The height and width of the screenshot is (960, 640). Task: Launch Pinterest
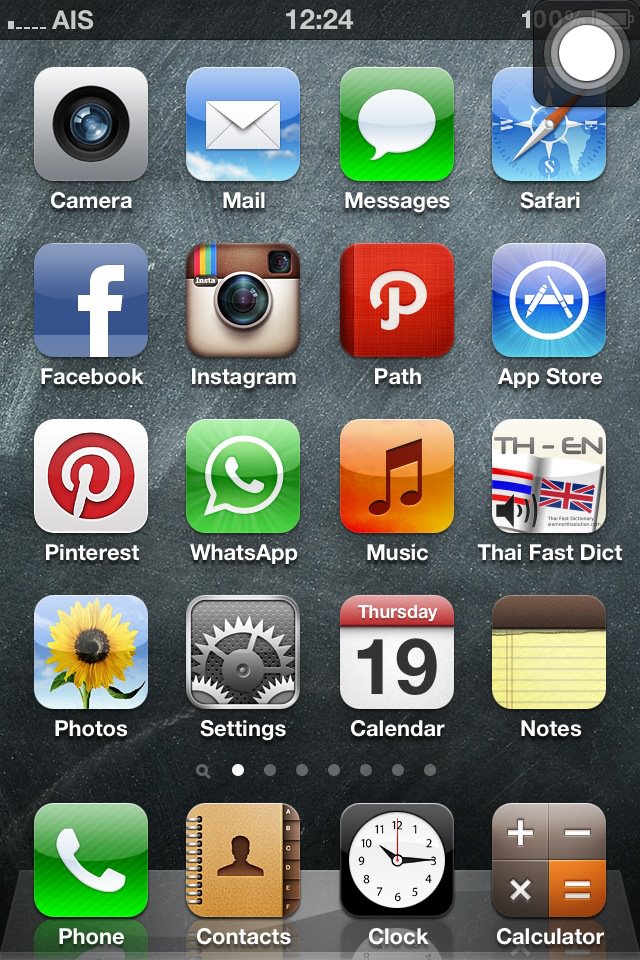(91, 476)
